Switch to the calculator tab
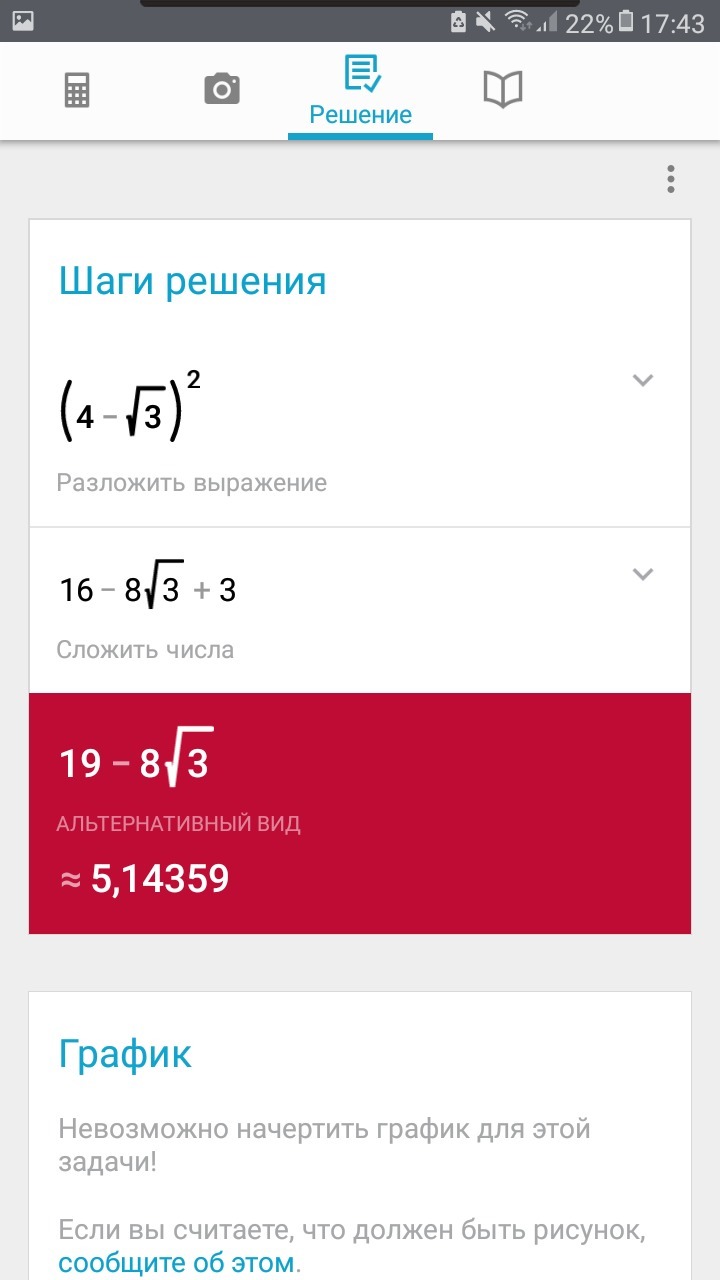Screen dimensions: 720x1280 pos(77,91)
